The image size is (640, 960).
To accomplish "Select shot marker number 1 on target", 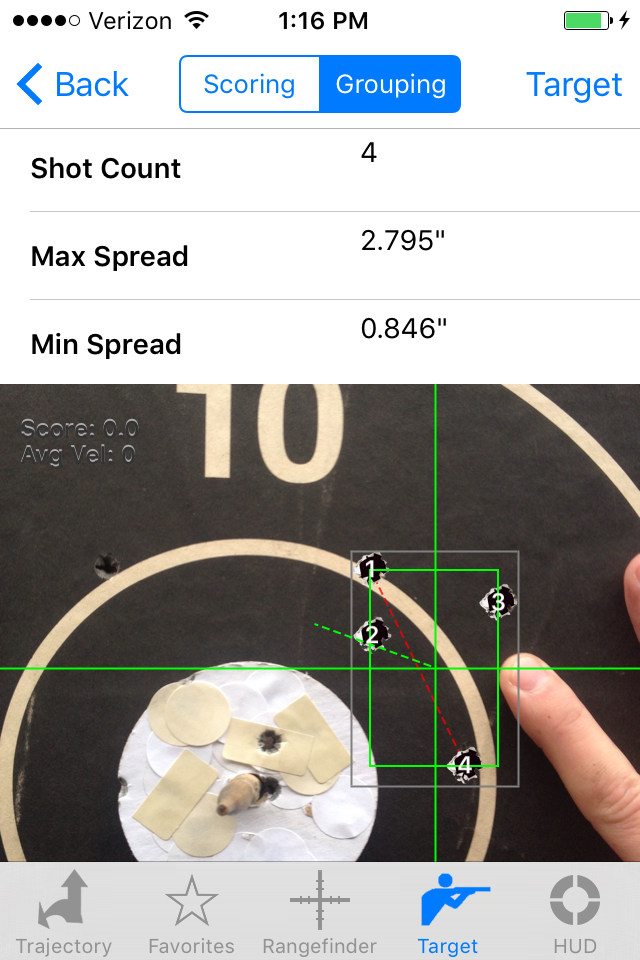I will point(372,569).
